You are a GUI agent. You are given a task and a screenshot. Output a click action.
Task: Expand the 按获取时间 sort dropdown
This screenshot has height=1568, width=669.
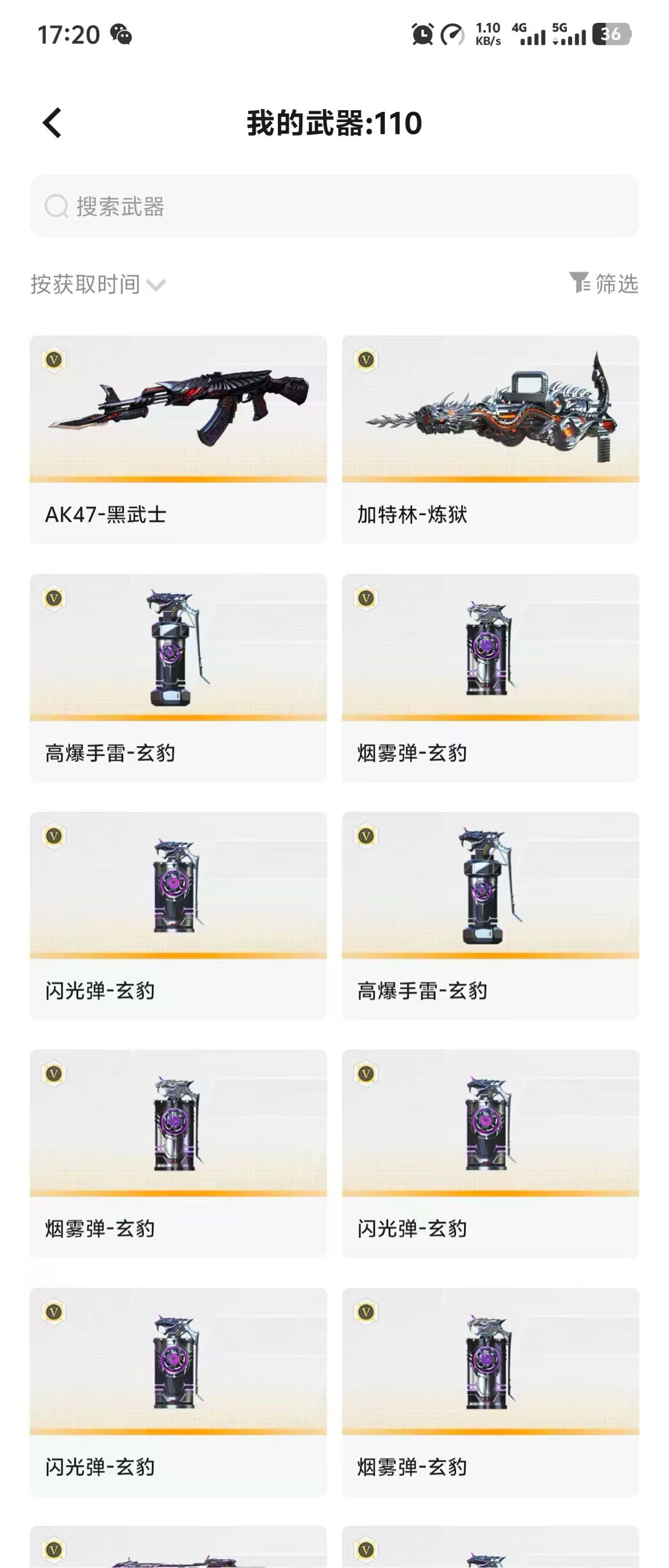pos(98,285)
